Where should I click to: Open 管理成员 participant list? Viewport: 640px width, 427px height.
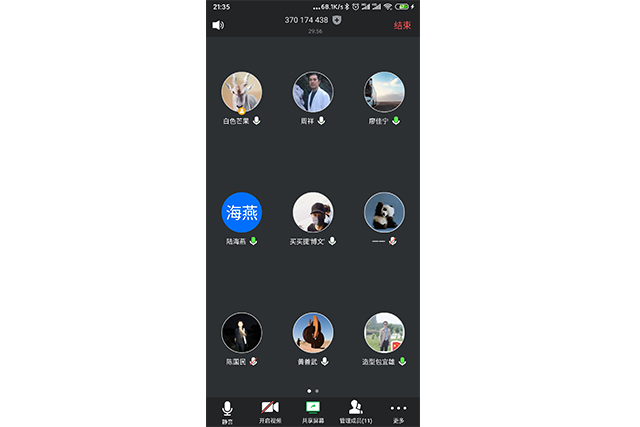coord(355,411)
